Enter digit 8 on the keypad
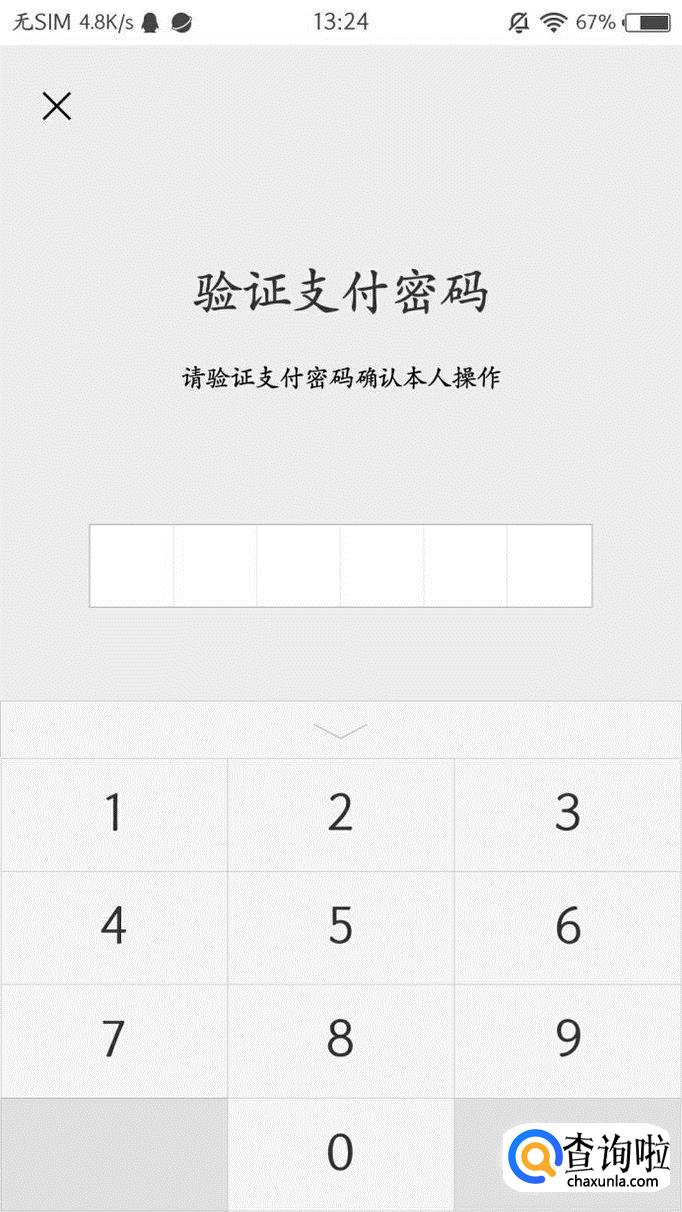This screenshot has height=1212, width=682. click(340, 1040)
